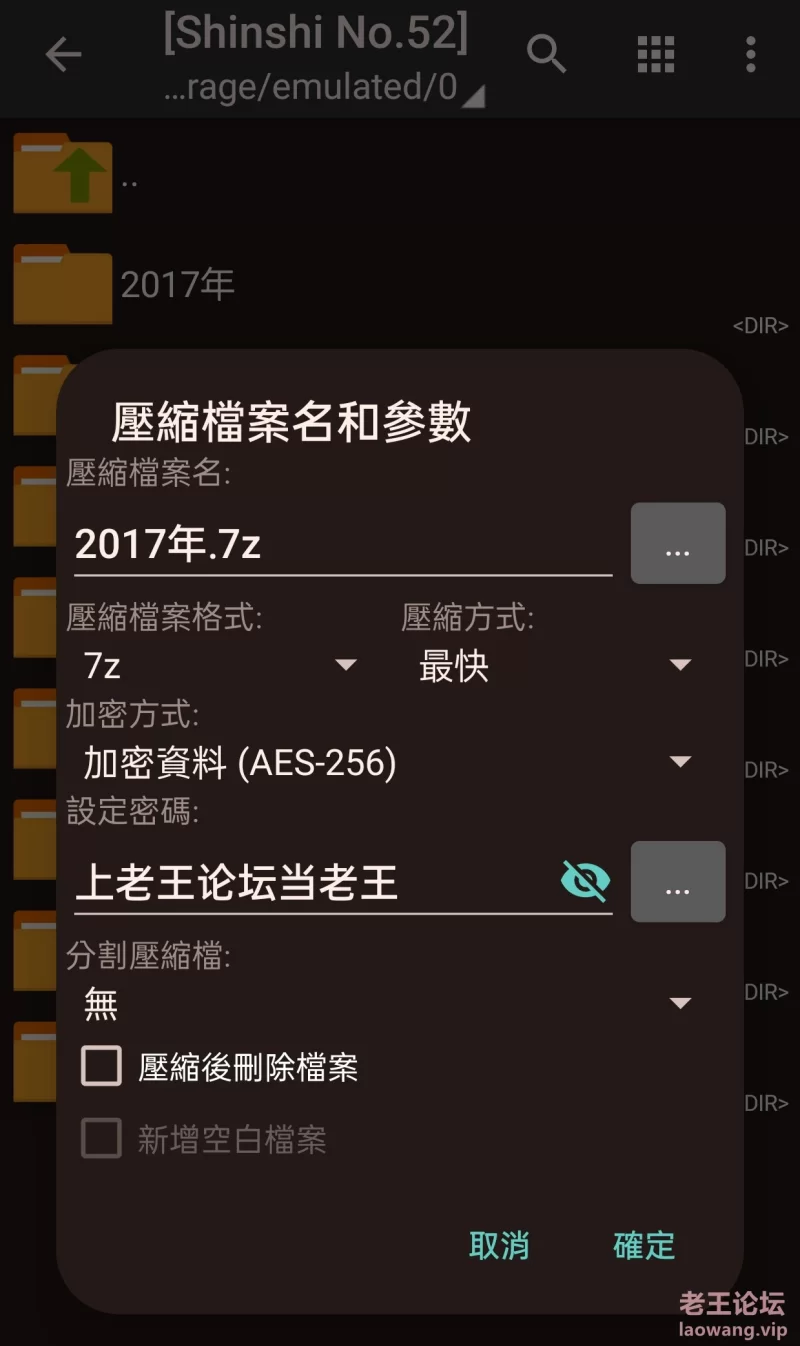Expand the 壓縮檔案格式 dropdown set to 7z
The height and width of the screenshot is (1346, 800).
[x=220, y=665]
